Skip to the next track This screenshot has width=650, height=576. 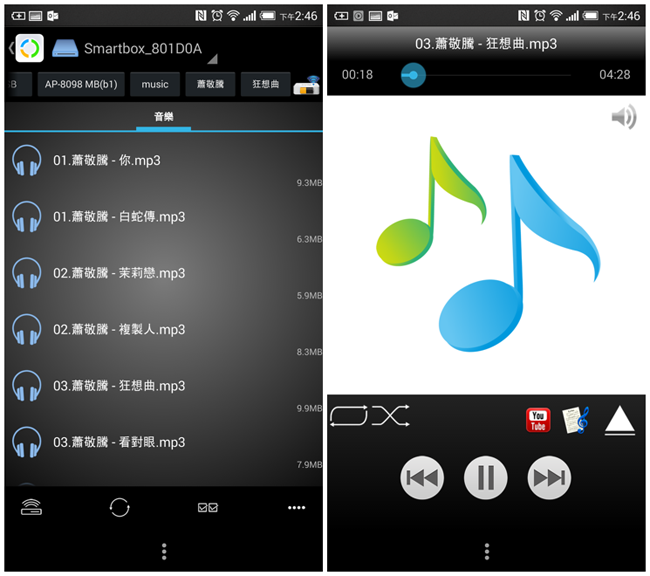tap(549, 478)
